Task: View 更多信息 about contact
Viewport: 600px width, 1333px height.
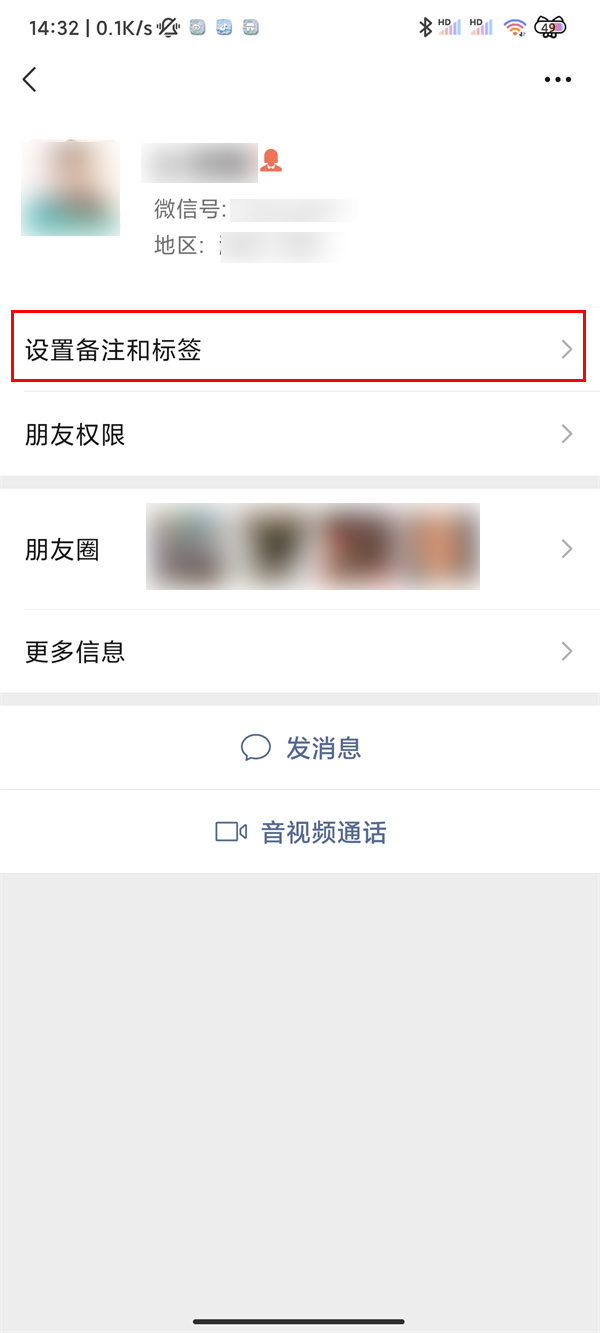Action: 298,652
